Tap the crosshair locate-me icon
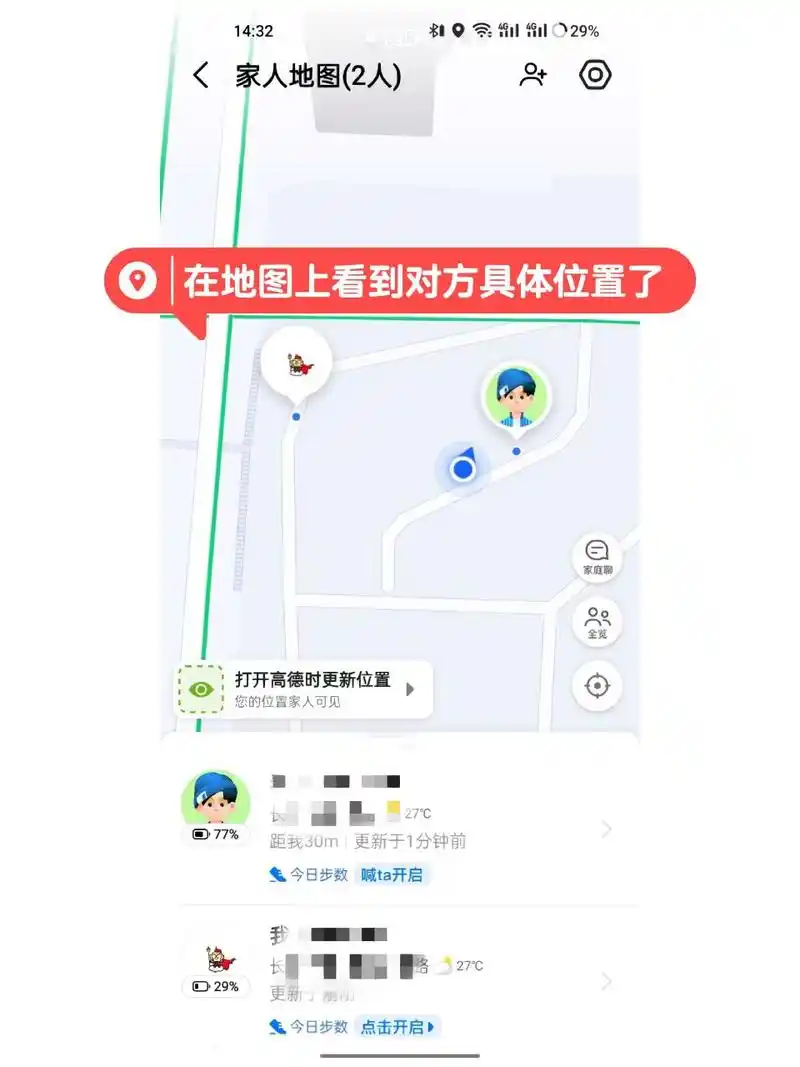Viewport: 800px width, 1067px height. tap(597, 685)
